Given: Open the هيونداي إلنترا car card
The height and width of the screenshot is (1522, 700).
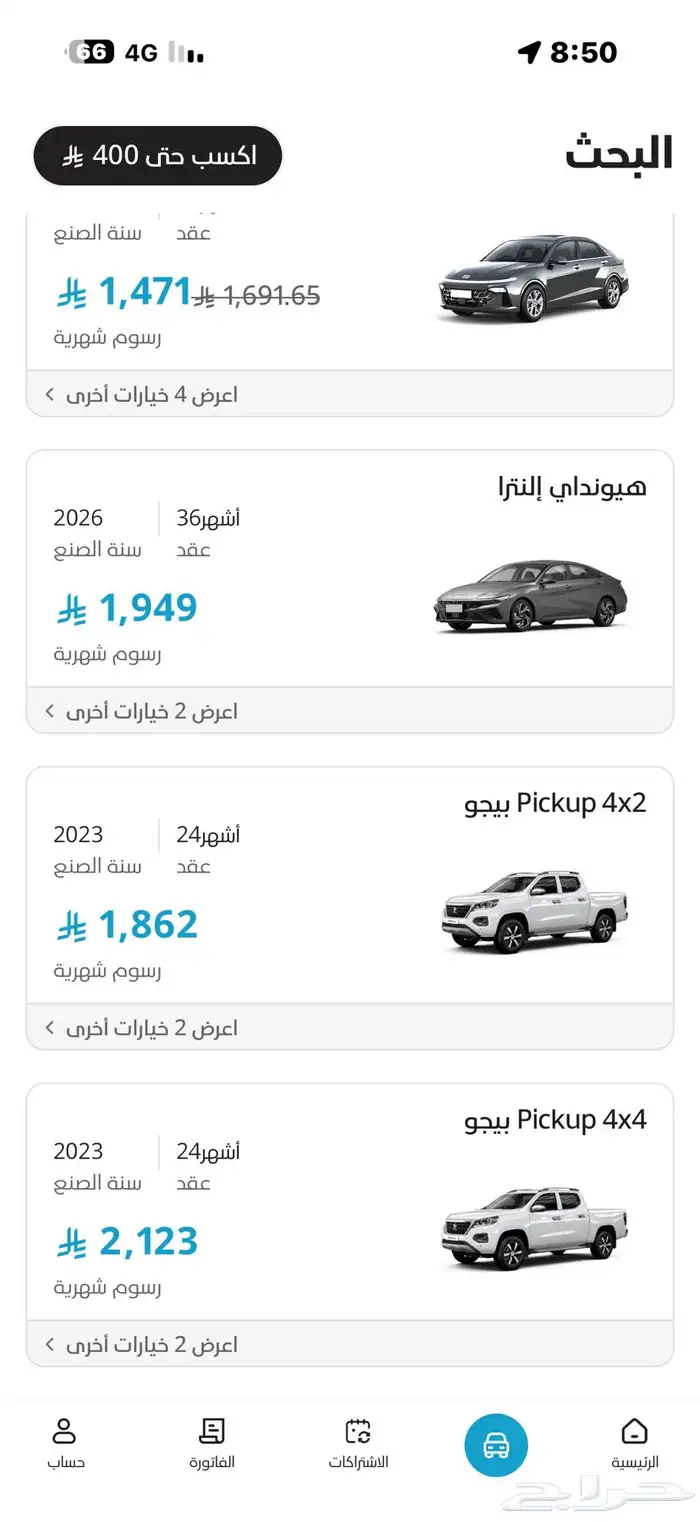Looking at the screenshot, I should (350, 570).
